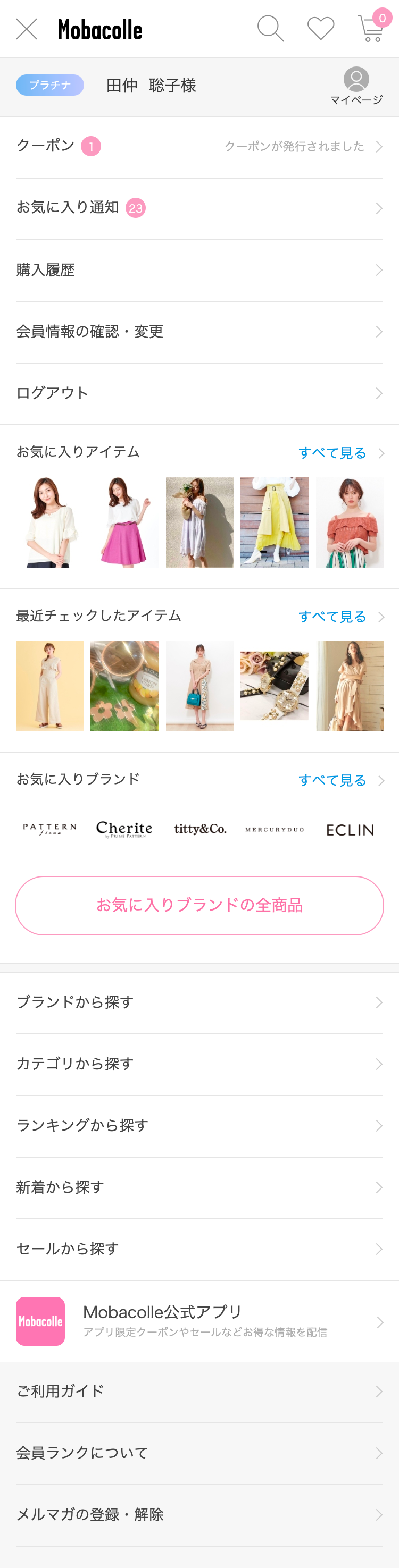The width and height of the screenshot is (399, 1568).
Task: Open the search magnifier icon
Action: click(270, 29)
